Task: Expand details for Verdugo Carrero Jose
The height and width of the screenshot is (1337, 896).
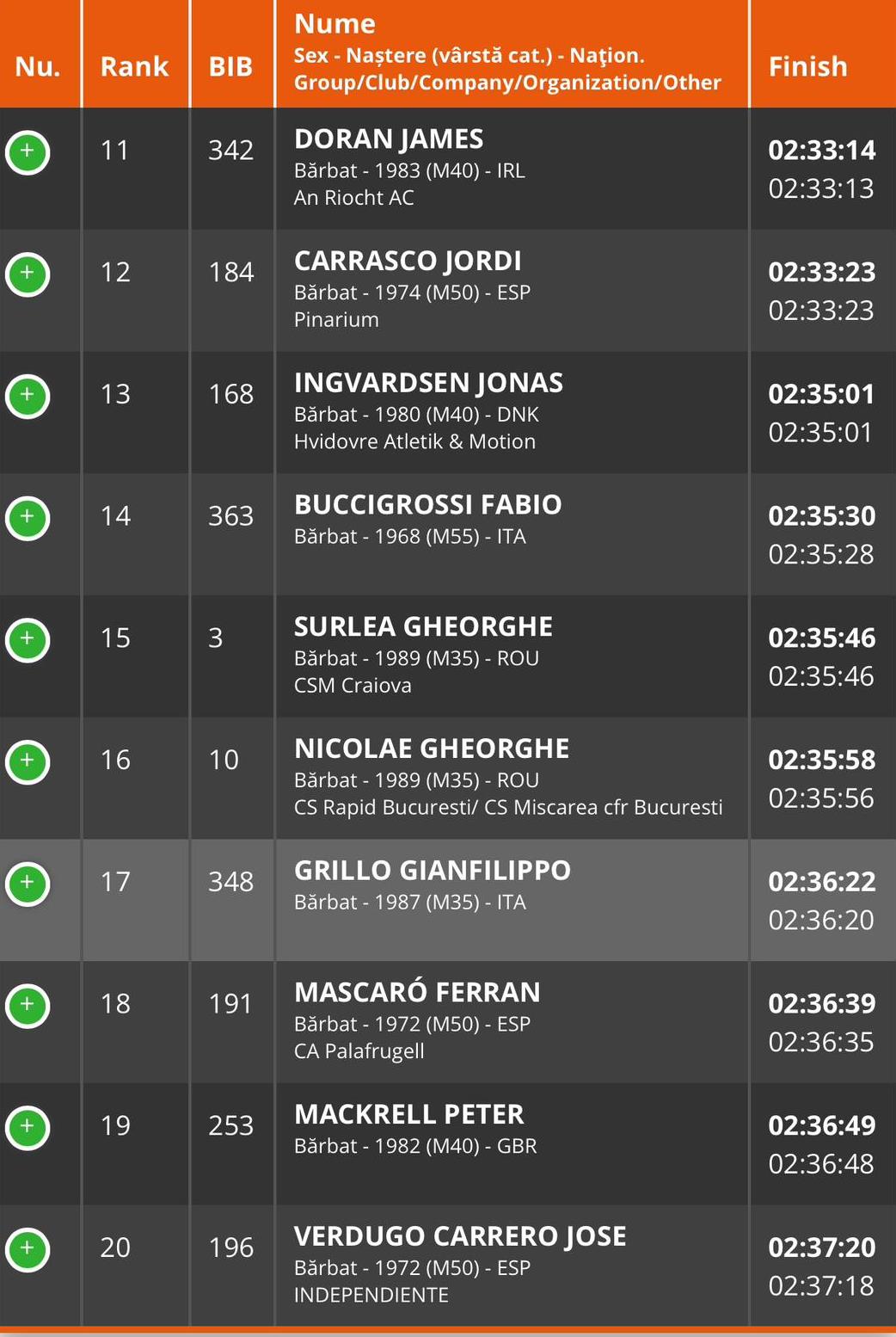Action: click(28, 1249)
